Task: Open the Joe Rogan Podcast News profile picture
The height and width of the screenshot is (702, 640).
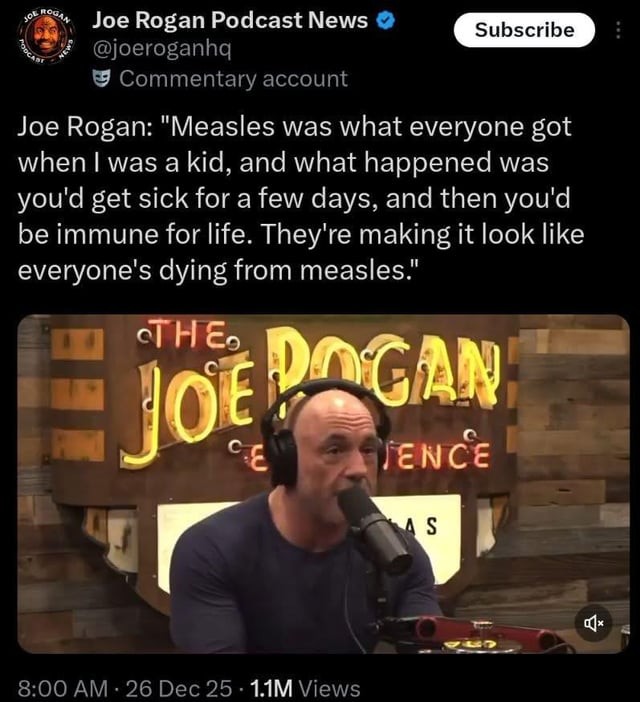Action: pos(46,38)
